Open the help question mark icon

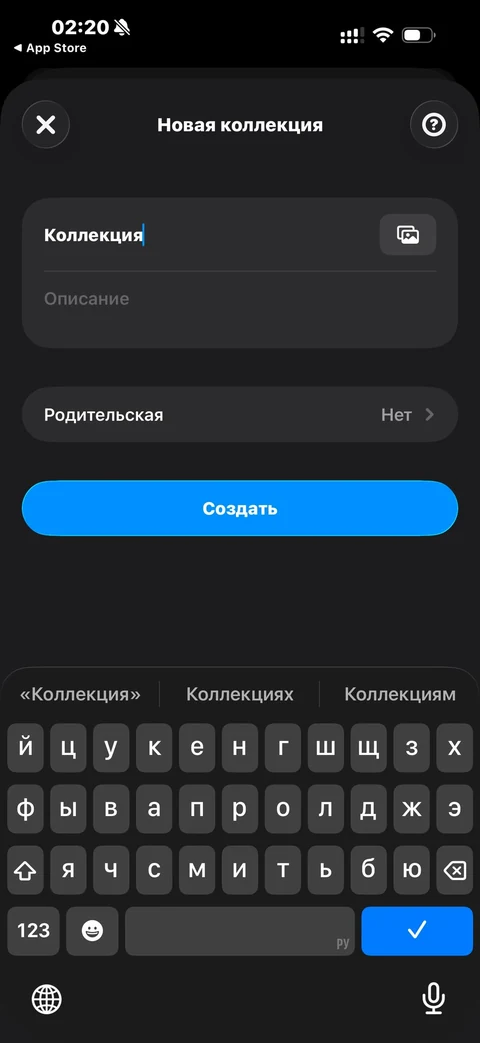pyautogui.click(x=434, y=124)
